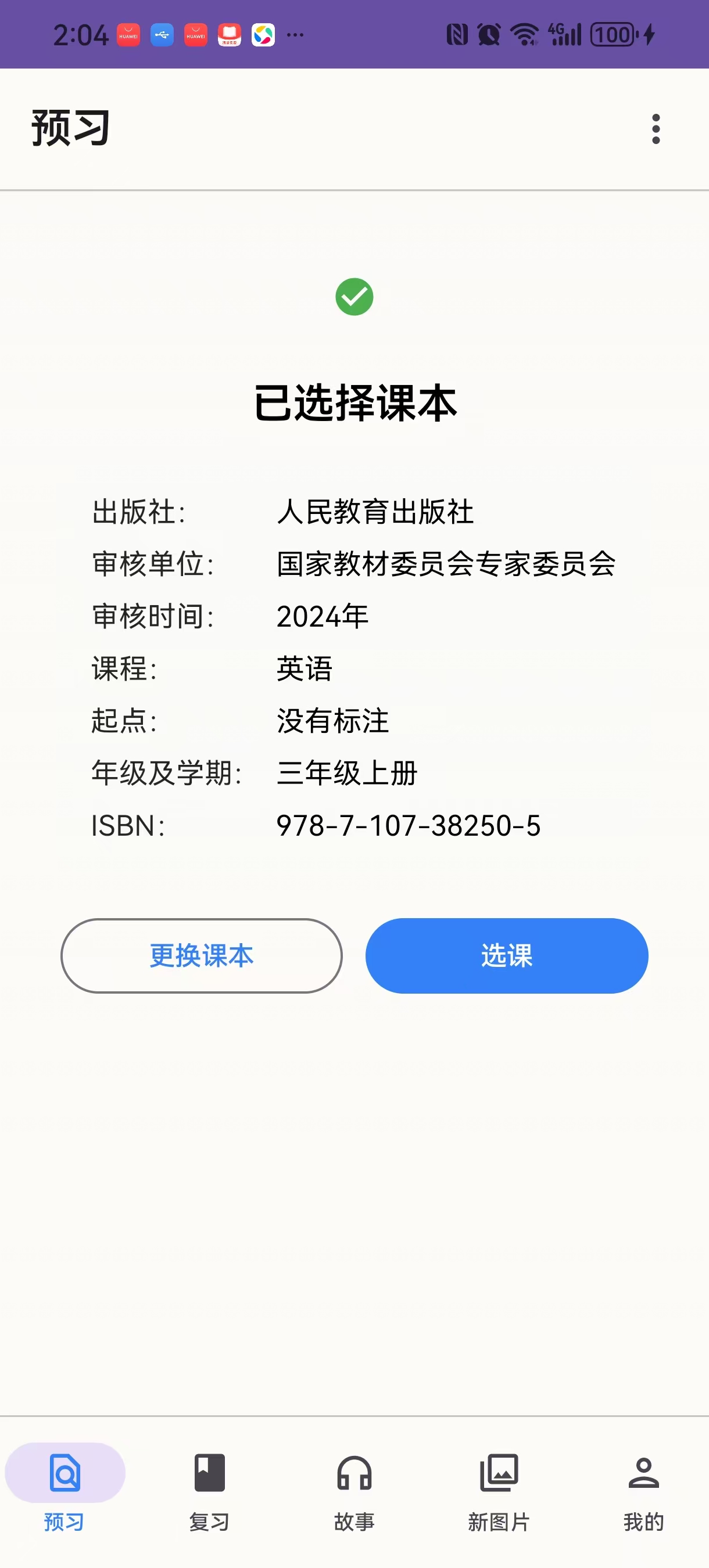The height and width of the screenshot is (1568, 709).
Task: Open the three-dot overflow menu
Action: (656, 128)
